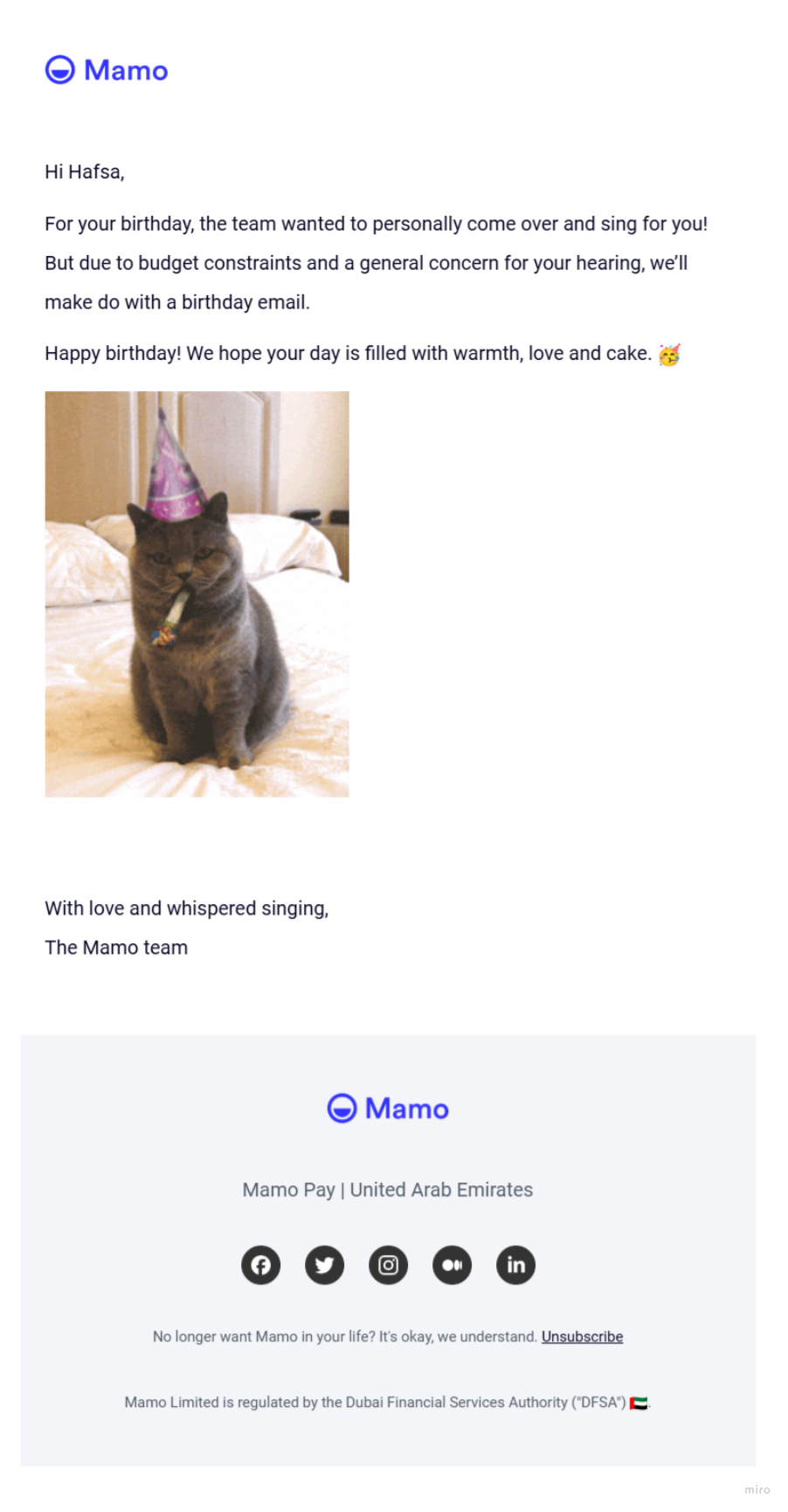Open Mamo's Medium blog
788x1512 pixels.
[452, 1264]
